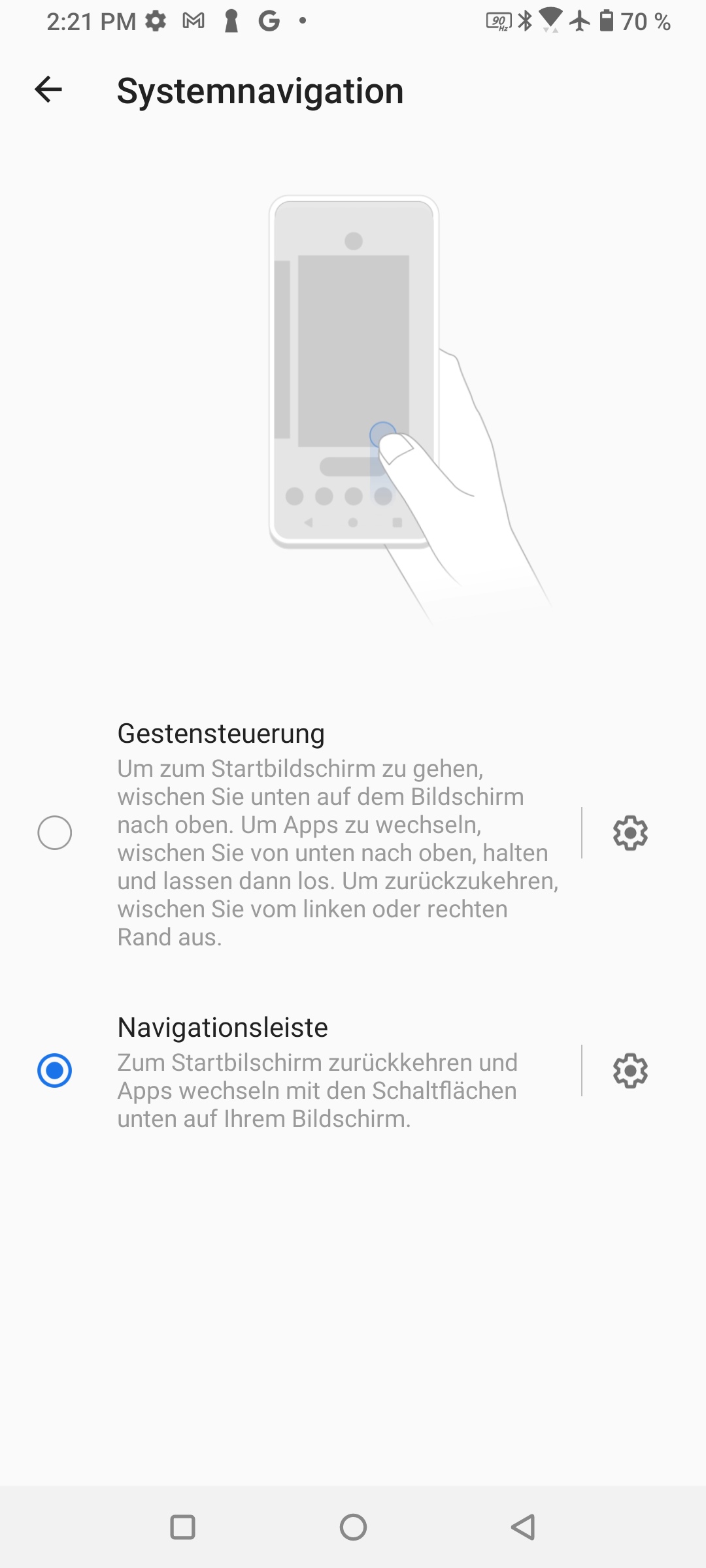Select the Gestensteuerung radio button

55,832
